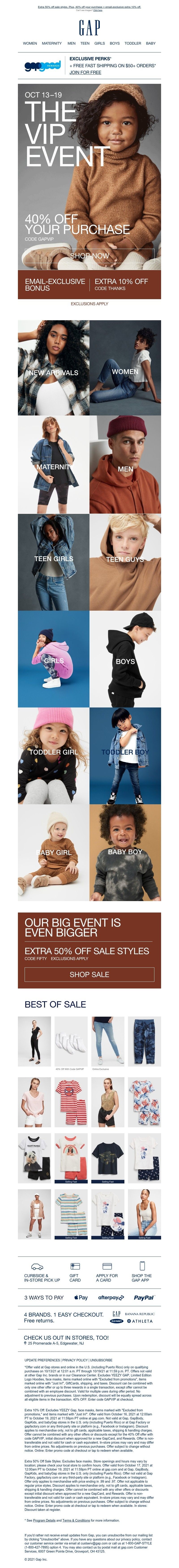Open the MATERNITY navigation link
This screenshot has height=1568, width=179.
52,43
